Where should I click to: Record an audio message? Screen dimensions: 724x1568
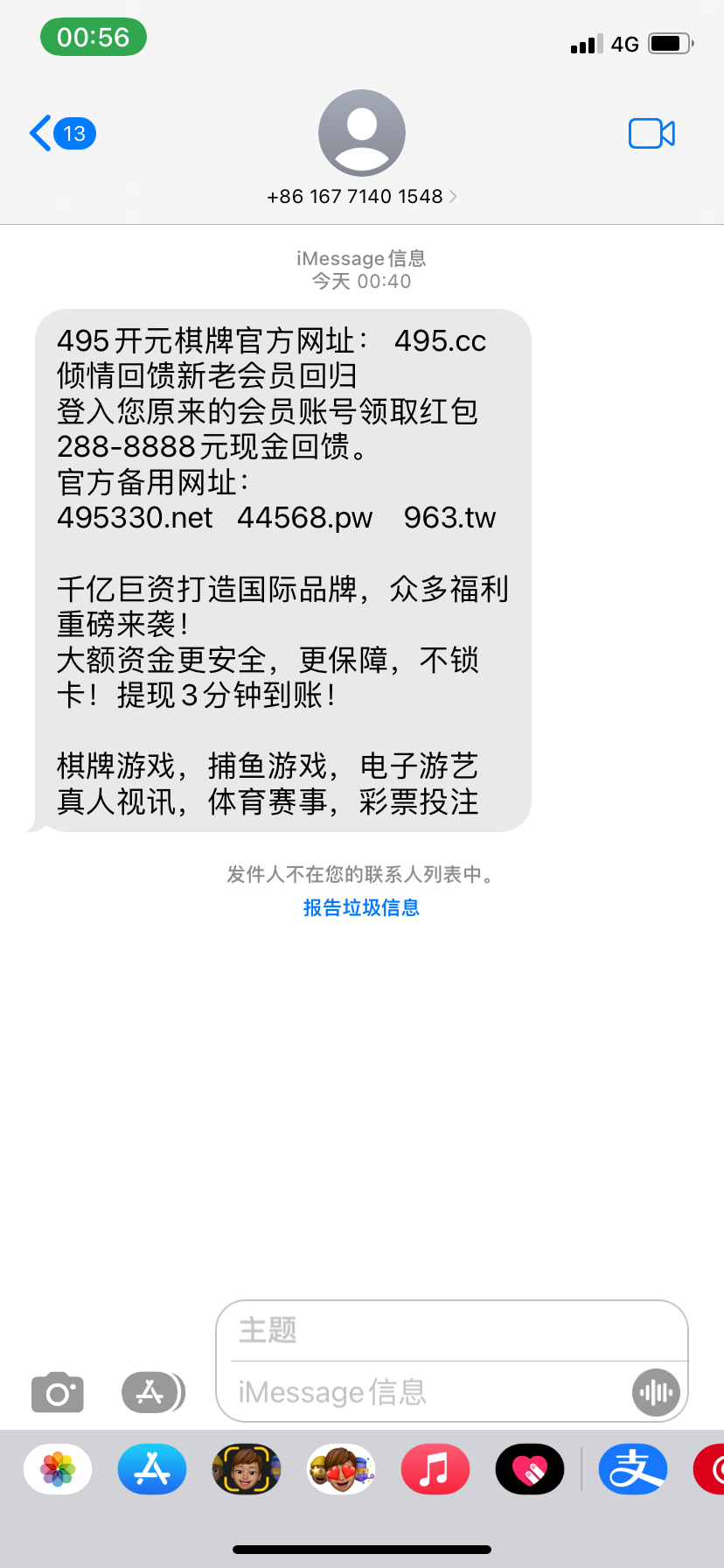pos(656,1392)
